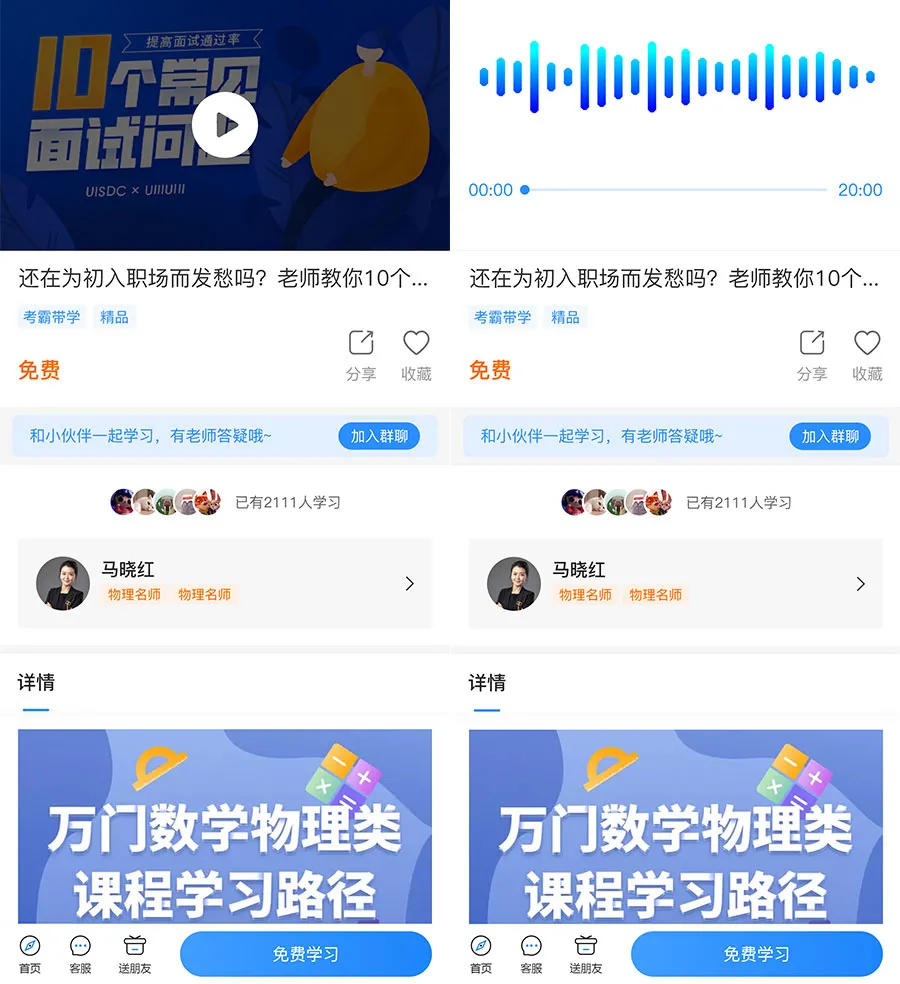
Task: Contact 客服 on the audio screen
Action: tap(532, 954)
